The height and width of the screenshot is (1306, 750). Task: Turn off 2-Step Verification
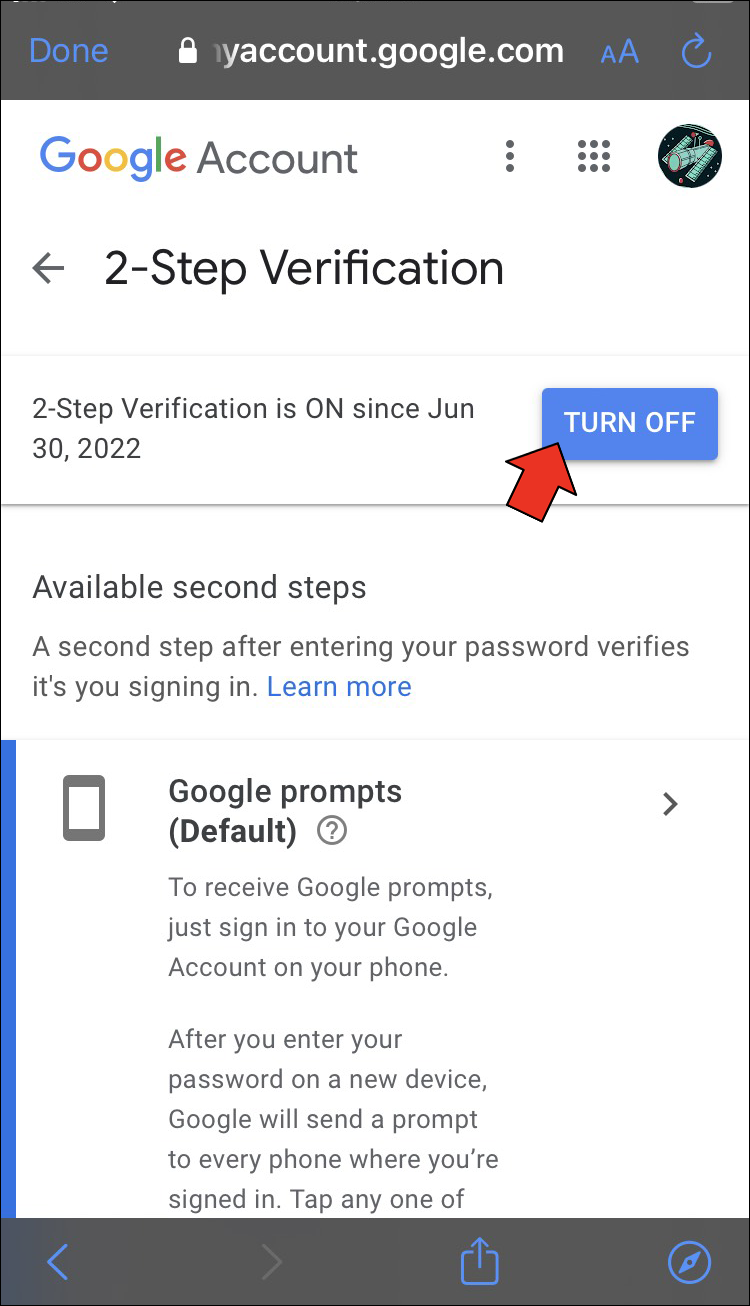630,423
